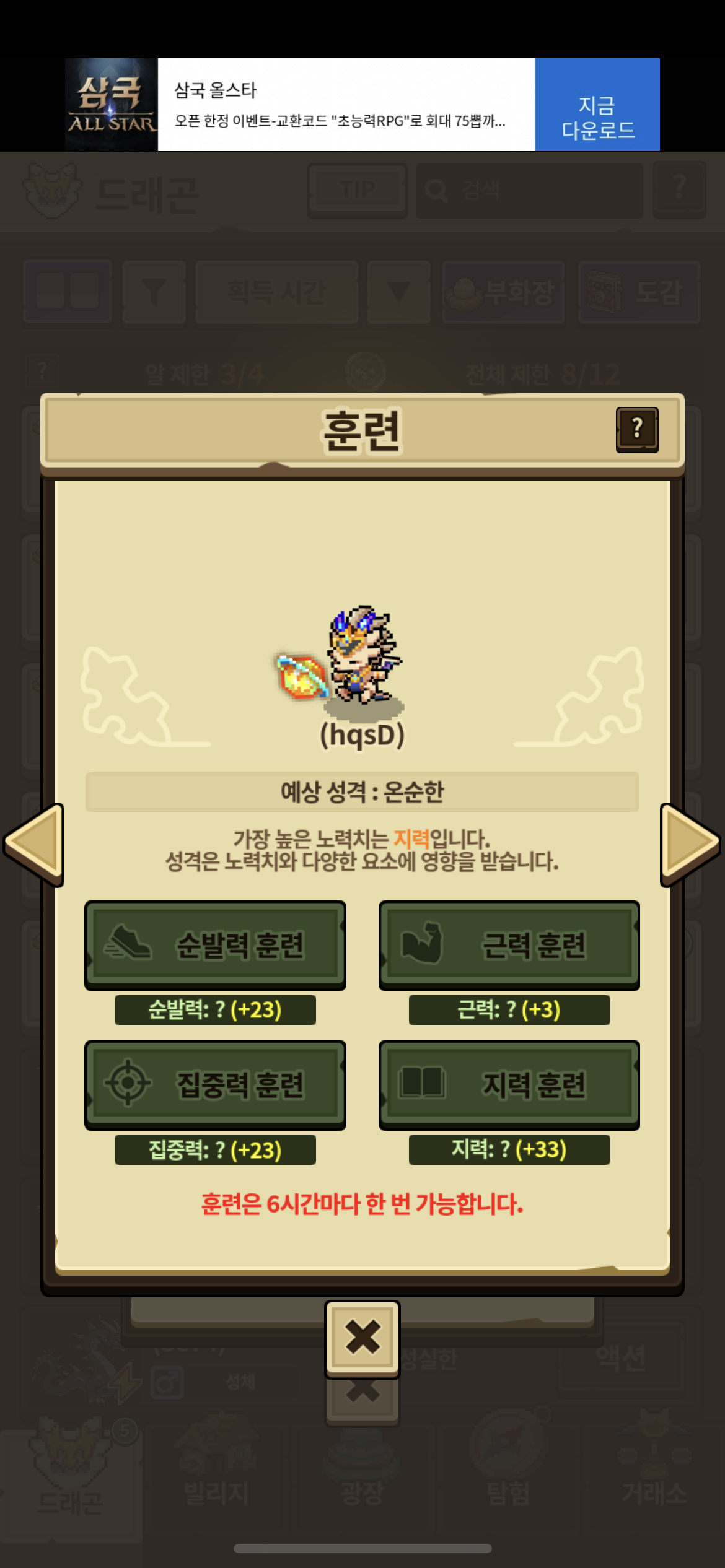Go to next dragon with right arrow
This screenshot has width=725, height=1568.
[x=689, y=844]
